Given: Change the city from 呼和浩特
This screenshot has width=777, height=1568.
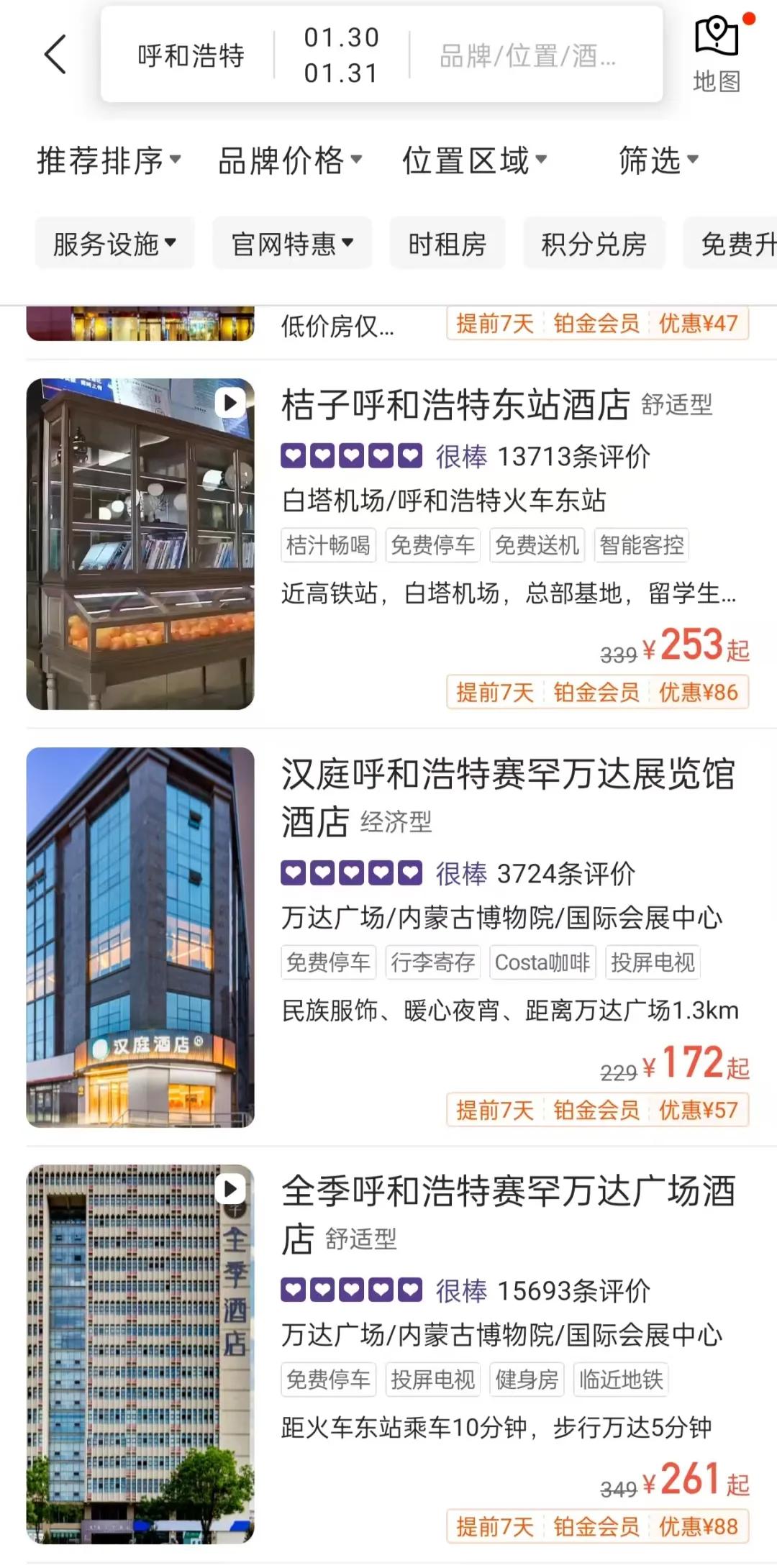Looking at the screenshot, I should [x=191, y=55].
